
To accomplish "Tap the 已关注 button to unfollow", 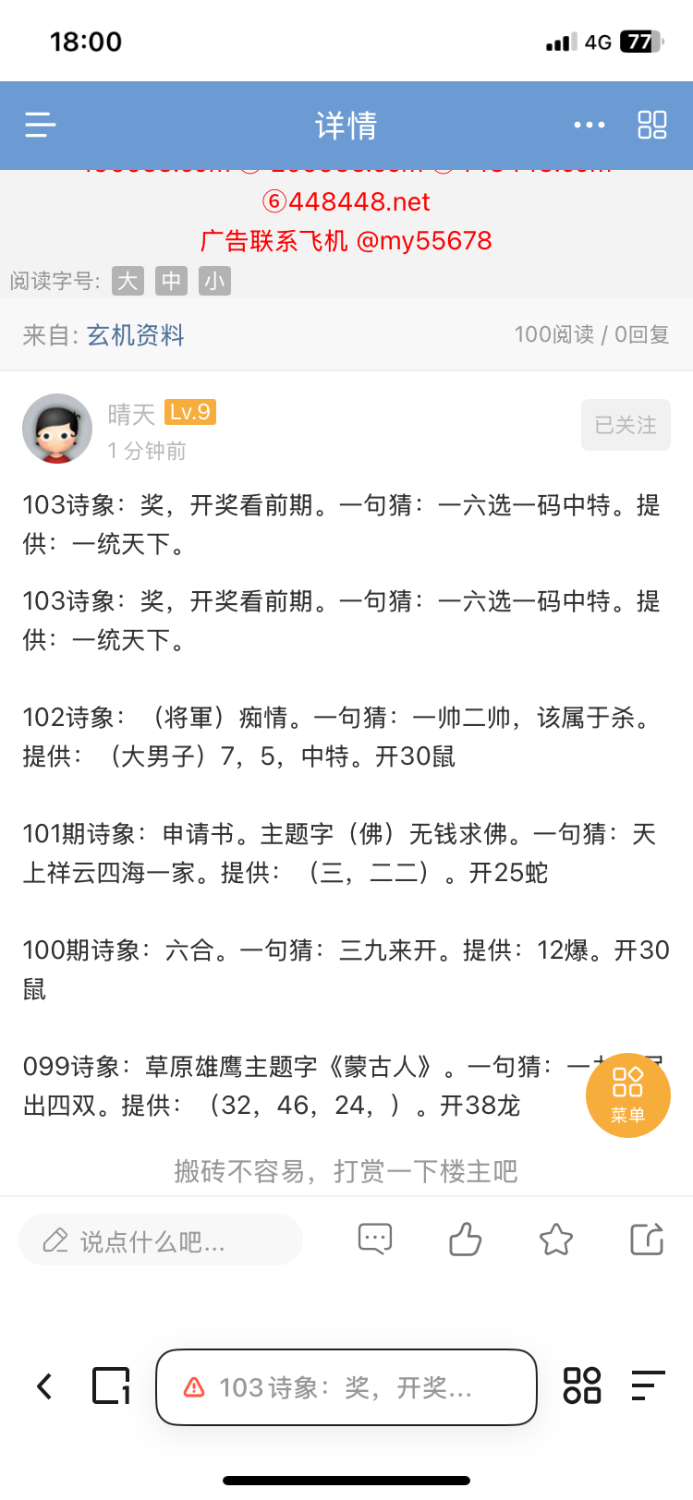I will pyautogui.click(x=625, y=426).
